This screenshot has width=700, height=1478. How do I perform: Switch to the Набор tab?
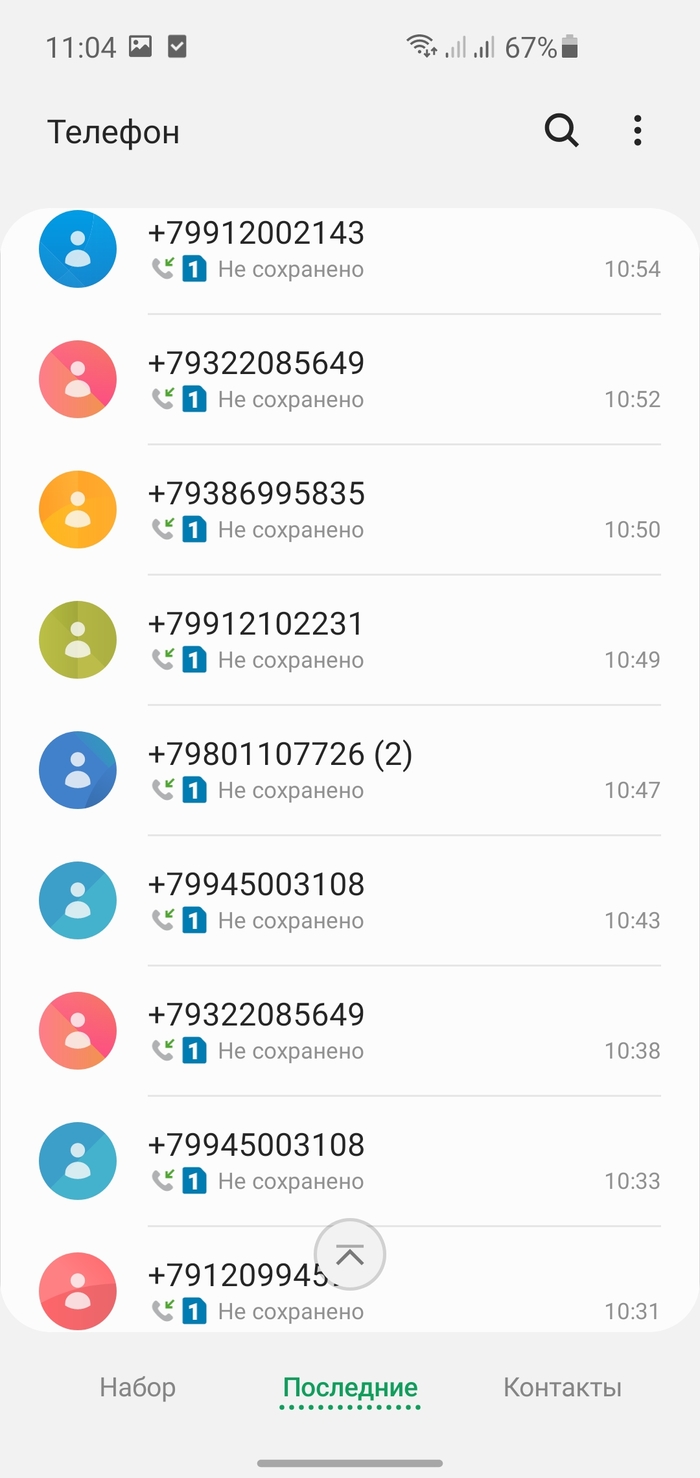137,1387
